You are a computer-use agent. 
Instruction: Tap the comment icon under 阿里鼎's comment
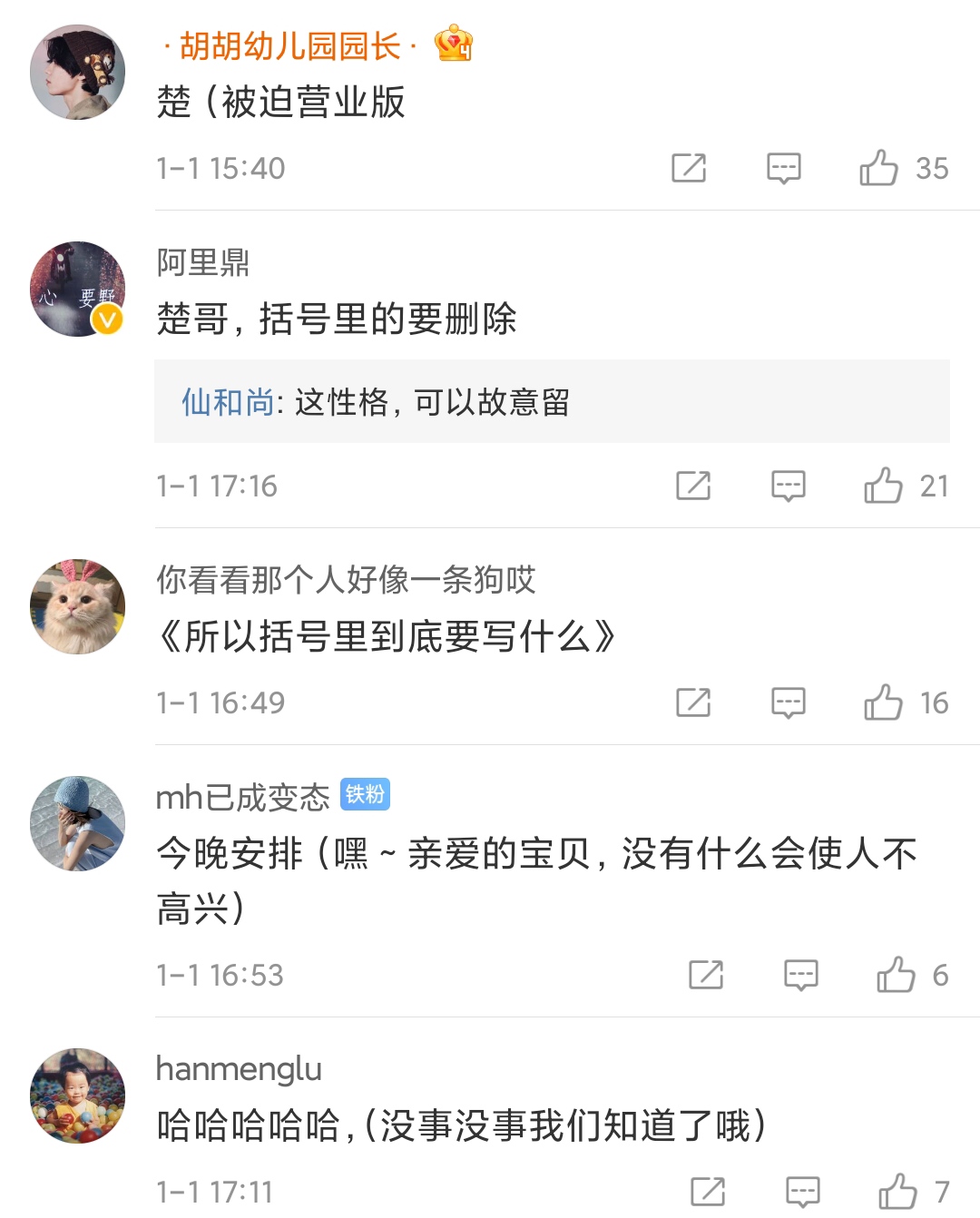point(788,486)
